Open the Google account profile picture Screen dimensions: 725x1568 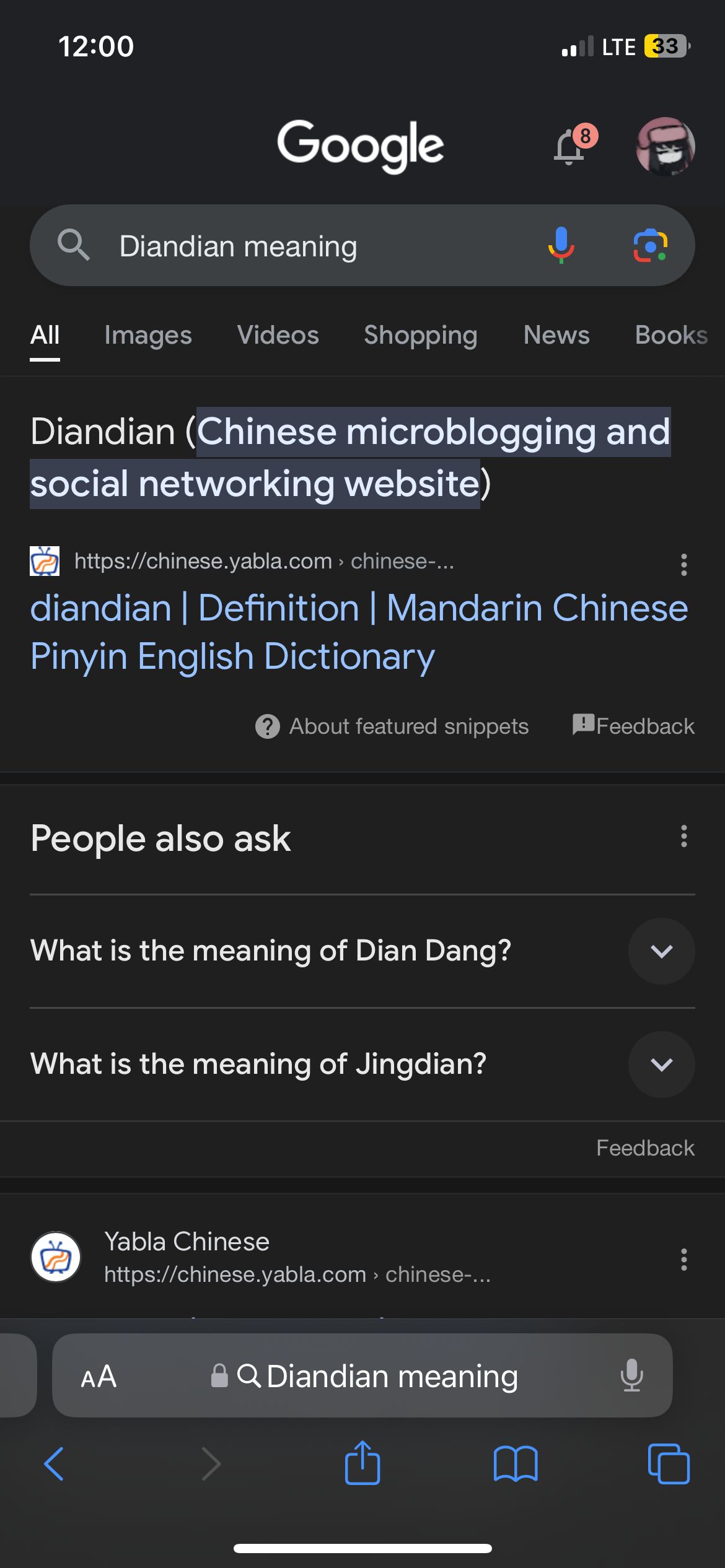pos(666,147)
